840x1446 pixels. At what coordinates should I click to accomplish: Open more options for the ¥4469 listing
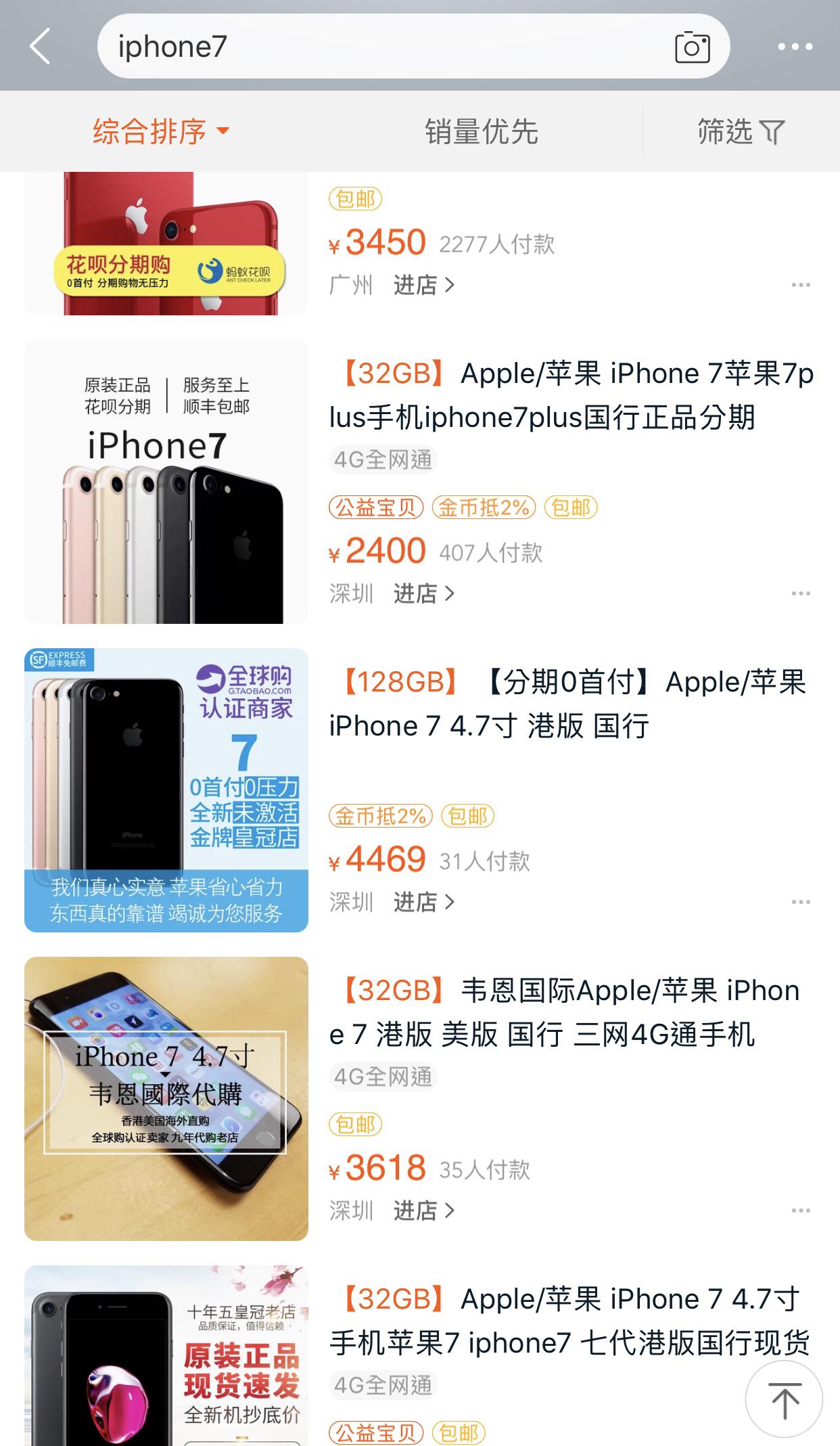pyautogui.click(x=801, y=900)
